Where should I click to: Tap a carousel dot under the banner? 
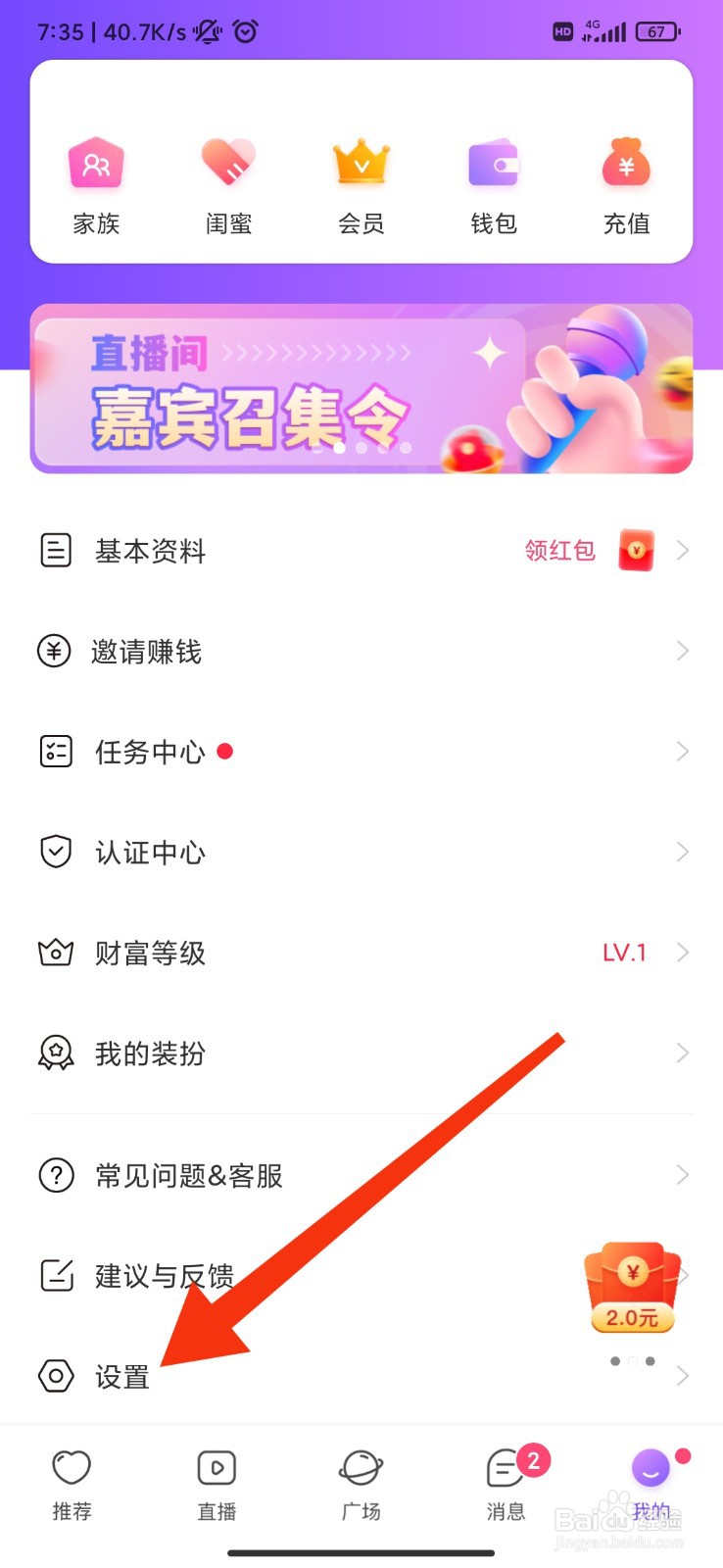(338, 449)
